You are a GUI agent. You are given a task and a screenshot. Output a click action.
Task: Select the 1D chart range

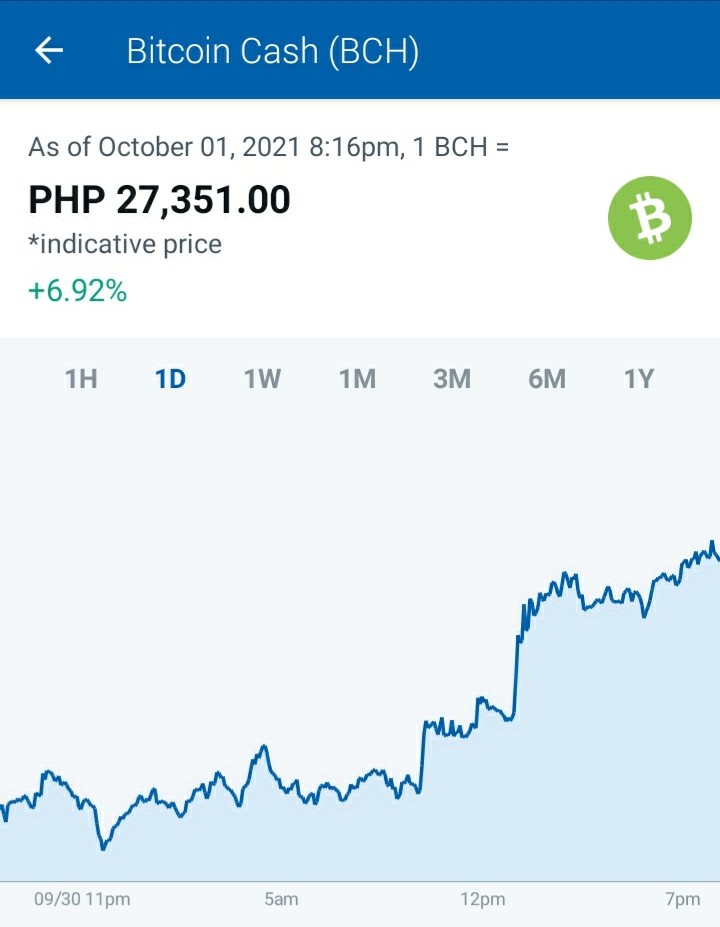click(x=170, y=379)
